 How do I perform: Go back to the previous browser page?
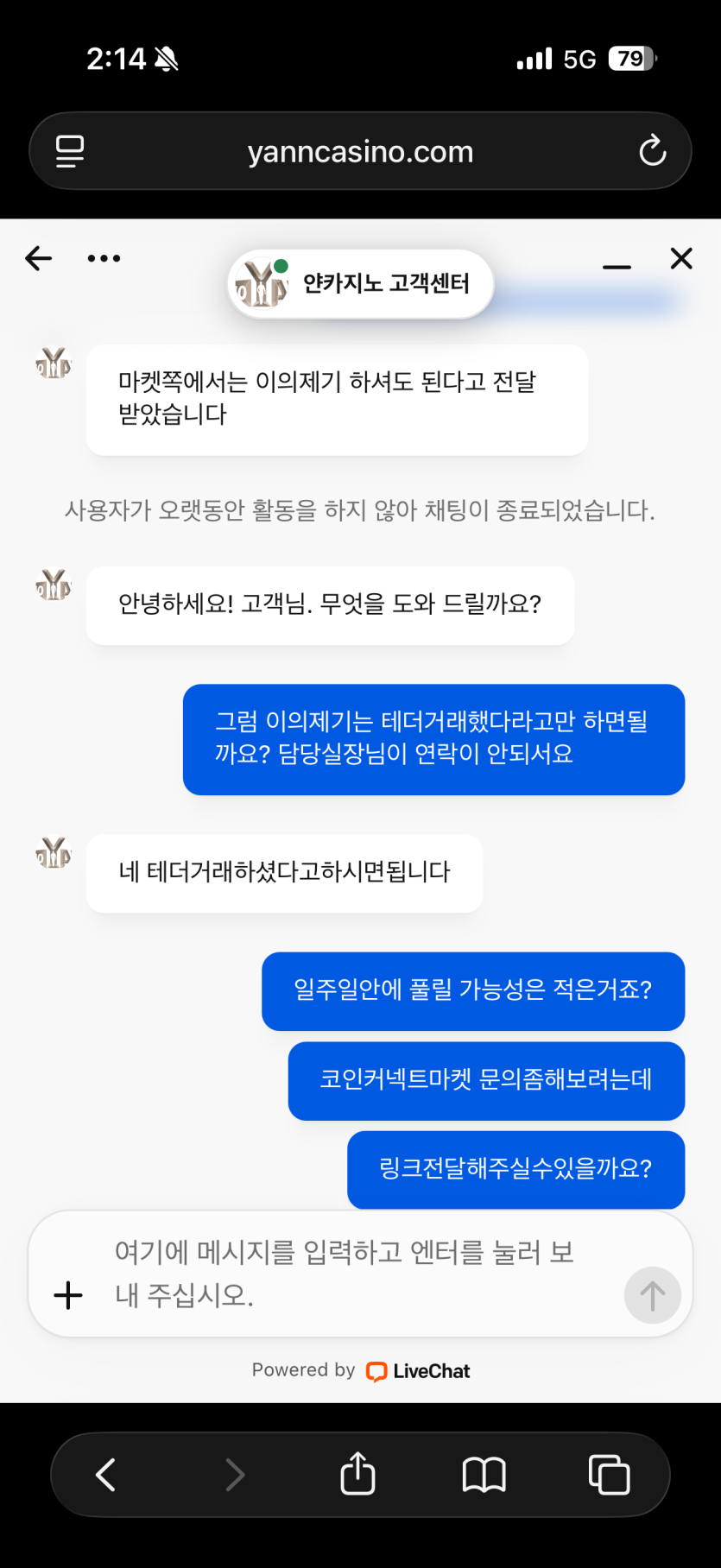tap(106, 1475)
